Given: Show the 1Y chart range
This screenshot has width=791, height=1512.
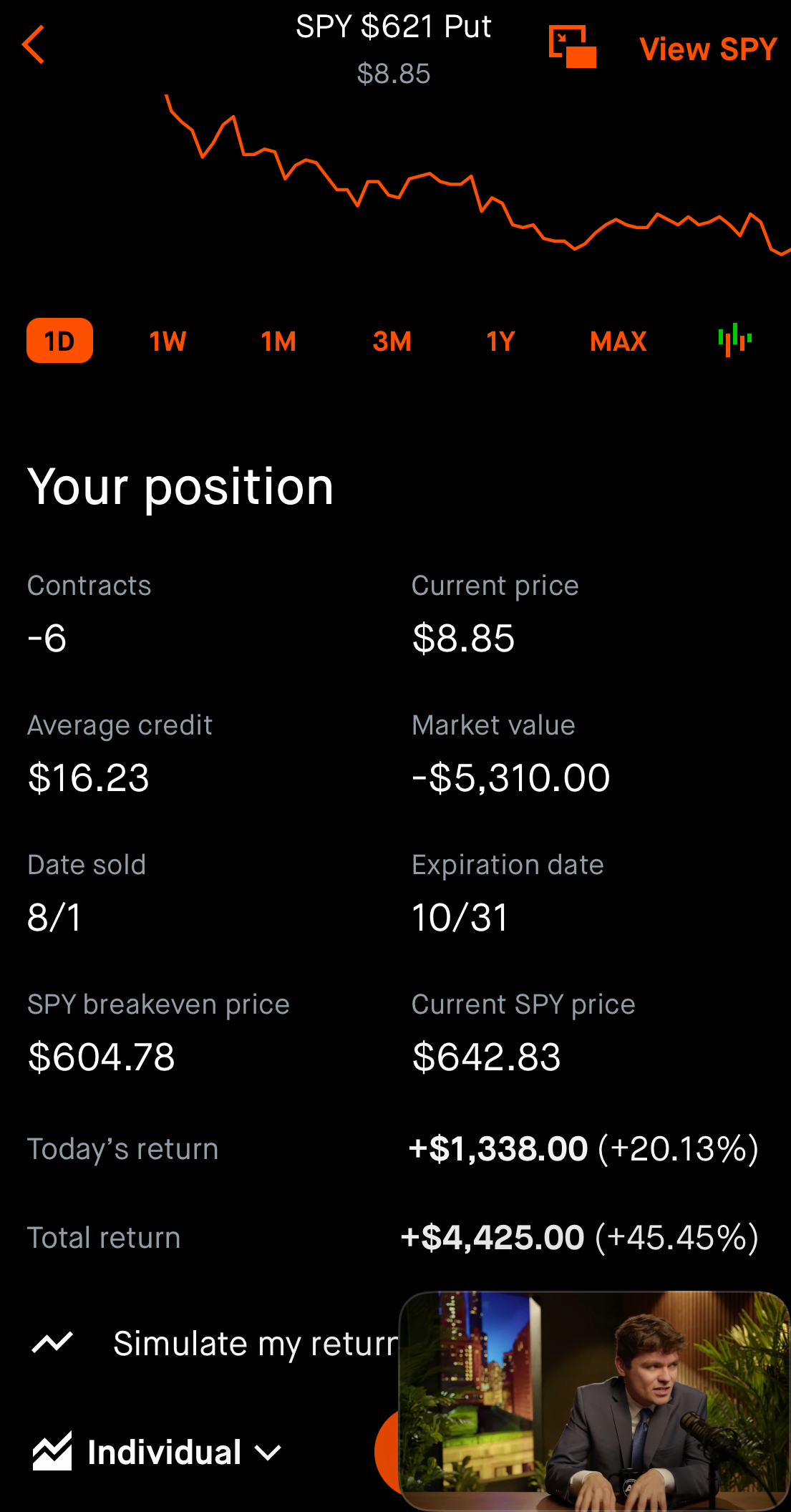Looking at the screenshot, I should click(500, 341).
